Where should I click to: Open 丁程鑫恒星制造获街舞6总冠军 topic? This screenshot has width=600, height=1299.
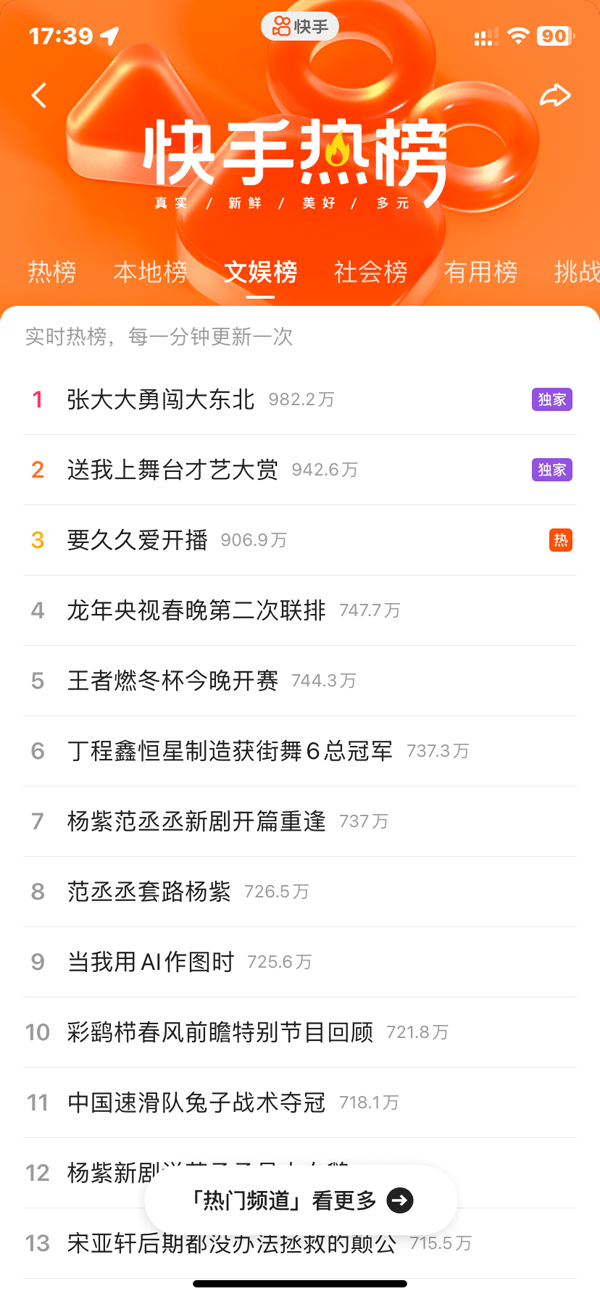[229, 751]
